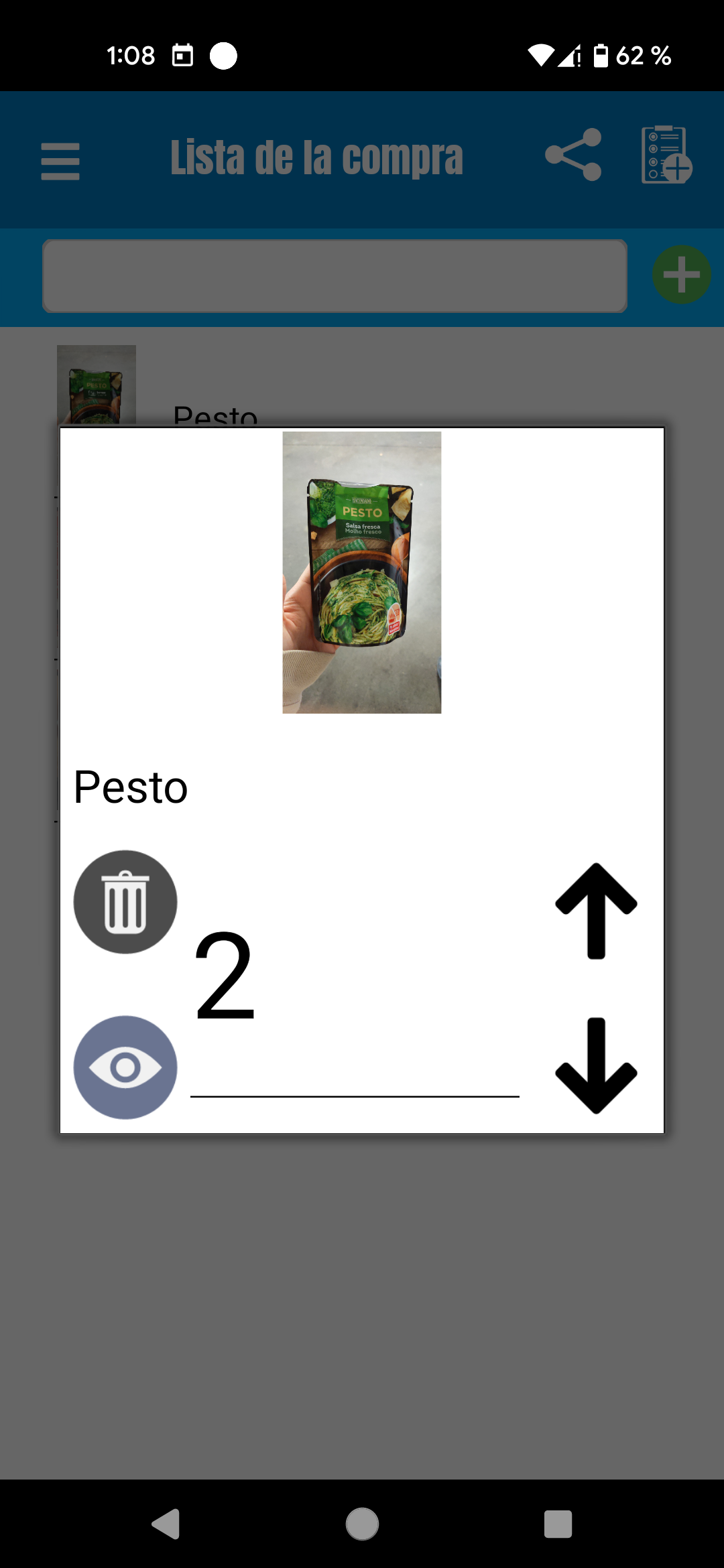Delete the Pesto item with the trash icon
The width and height of the screenshot is (724, 1568).
tap(125, 902)
